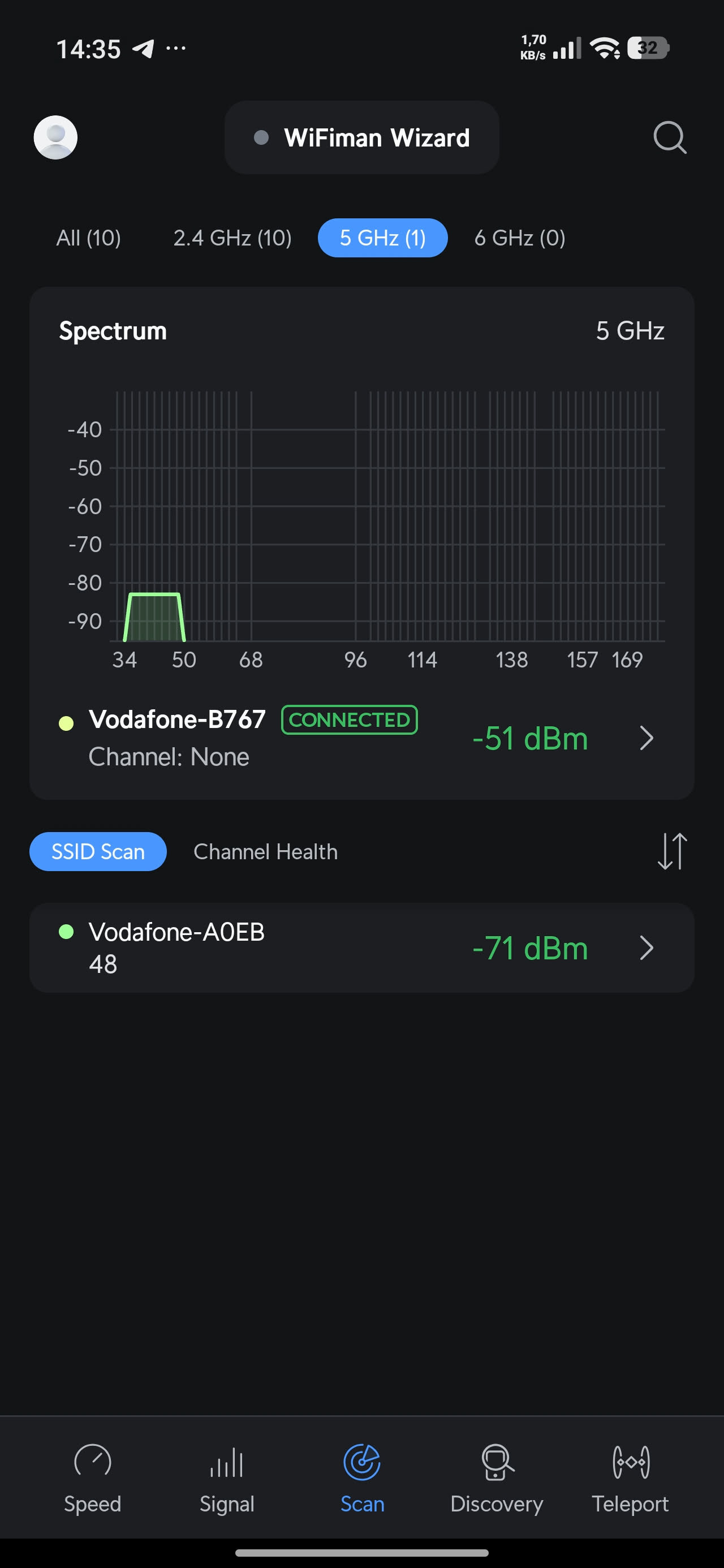Screen dimensions: 724x1568
Task: Tap the search magnifier icon
Action: [669, 137]
